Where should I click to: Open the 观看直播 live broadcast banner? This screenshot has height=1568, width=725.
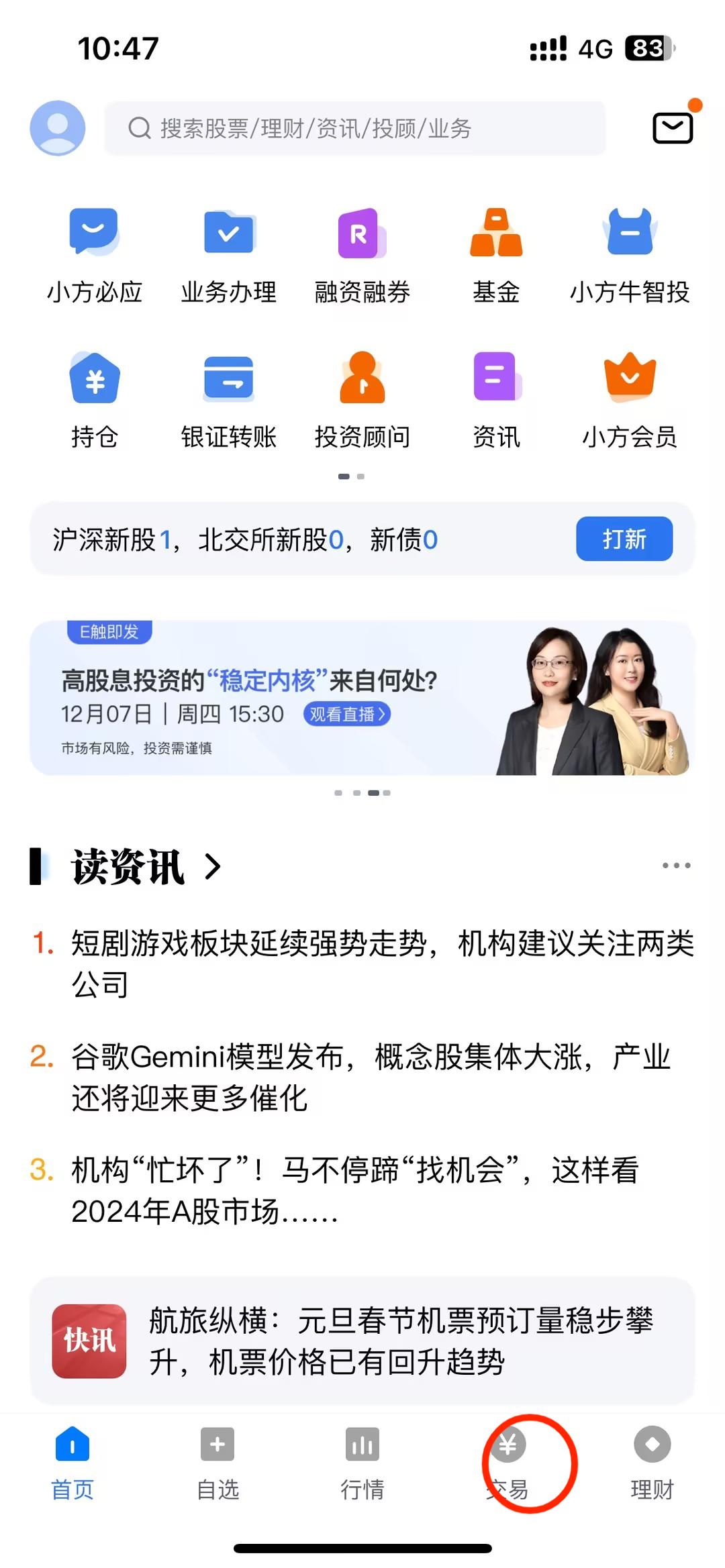347,714
